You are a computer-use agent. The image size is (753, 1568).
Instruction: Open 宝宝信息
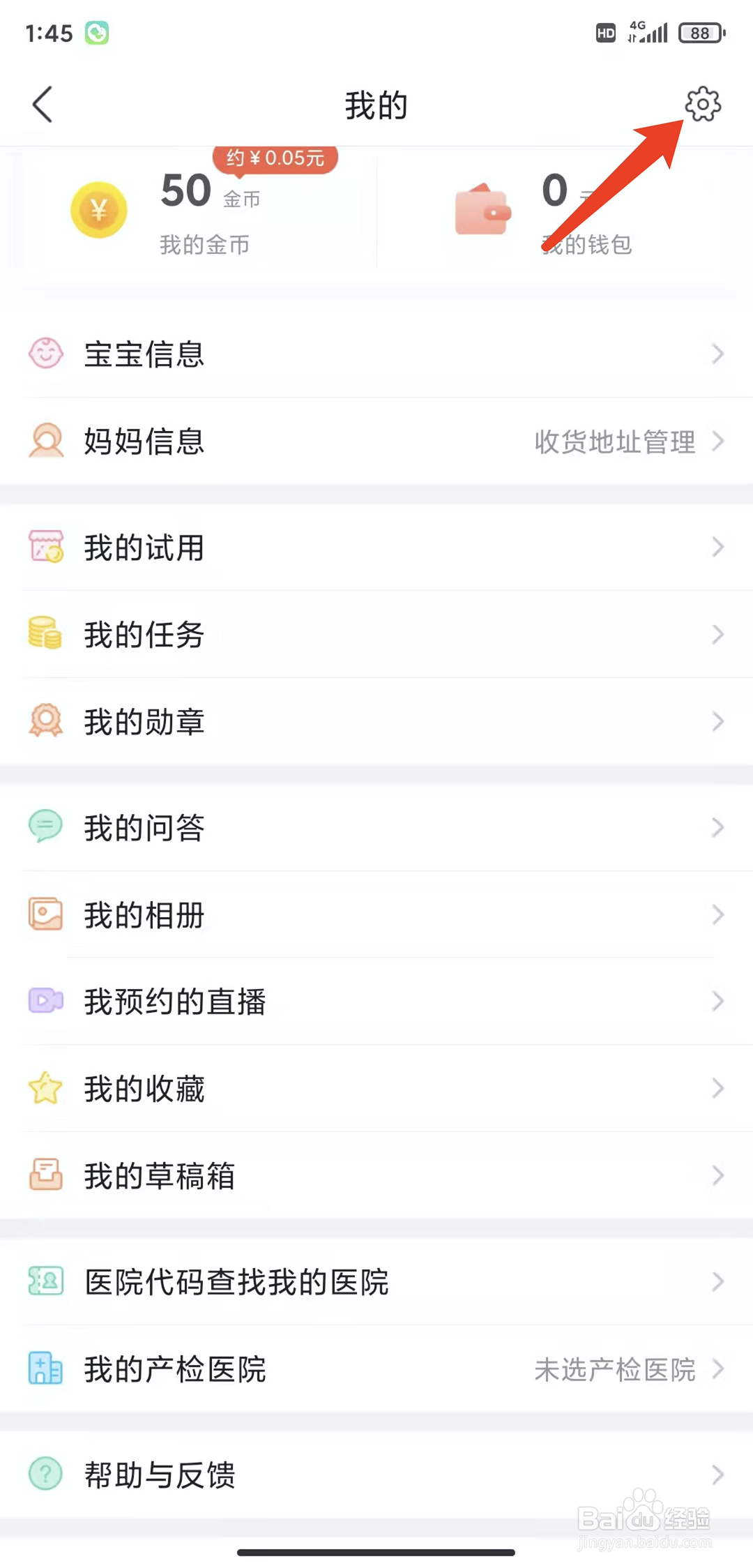coord(376,354)
